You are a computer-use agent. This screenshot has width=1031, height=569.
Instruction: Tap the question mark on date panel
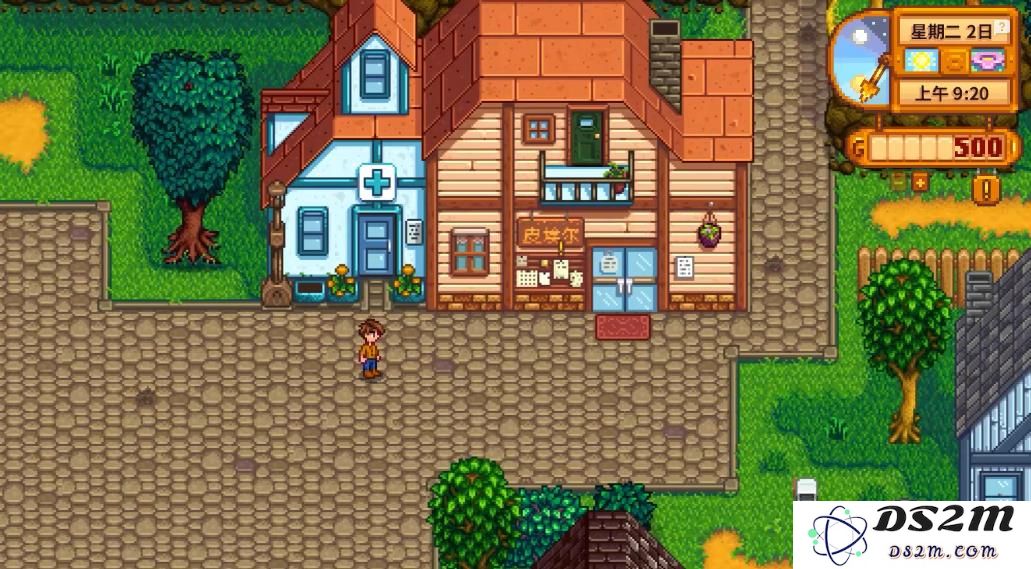point(1001,26)
